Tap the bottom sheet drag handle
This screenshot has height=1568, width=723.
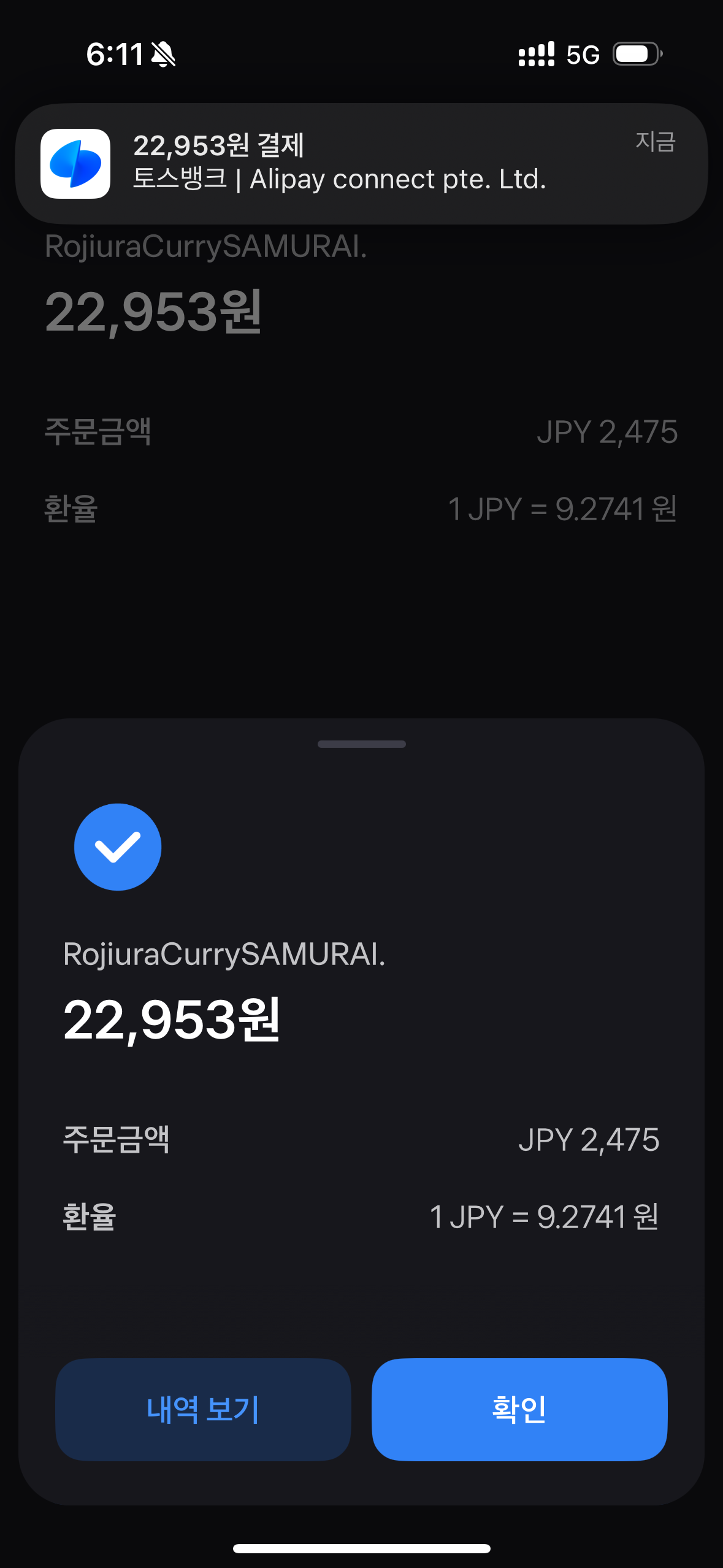(361, 744)
